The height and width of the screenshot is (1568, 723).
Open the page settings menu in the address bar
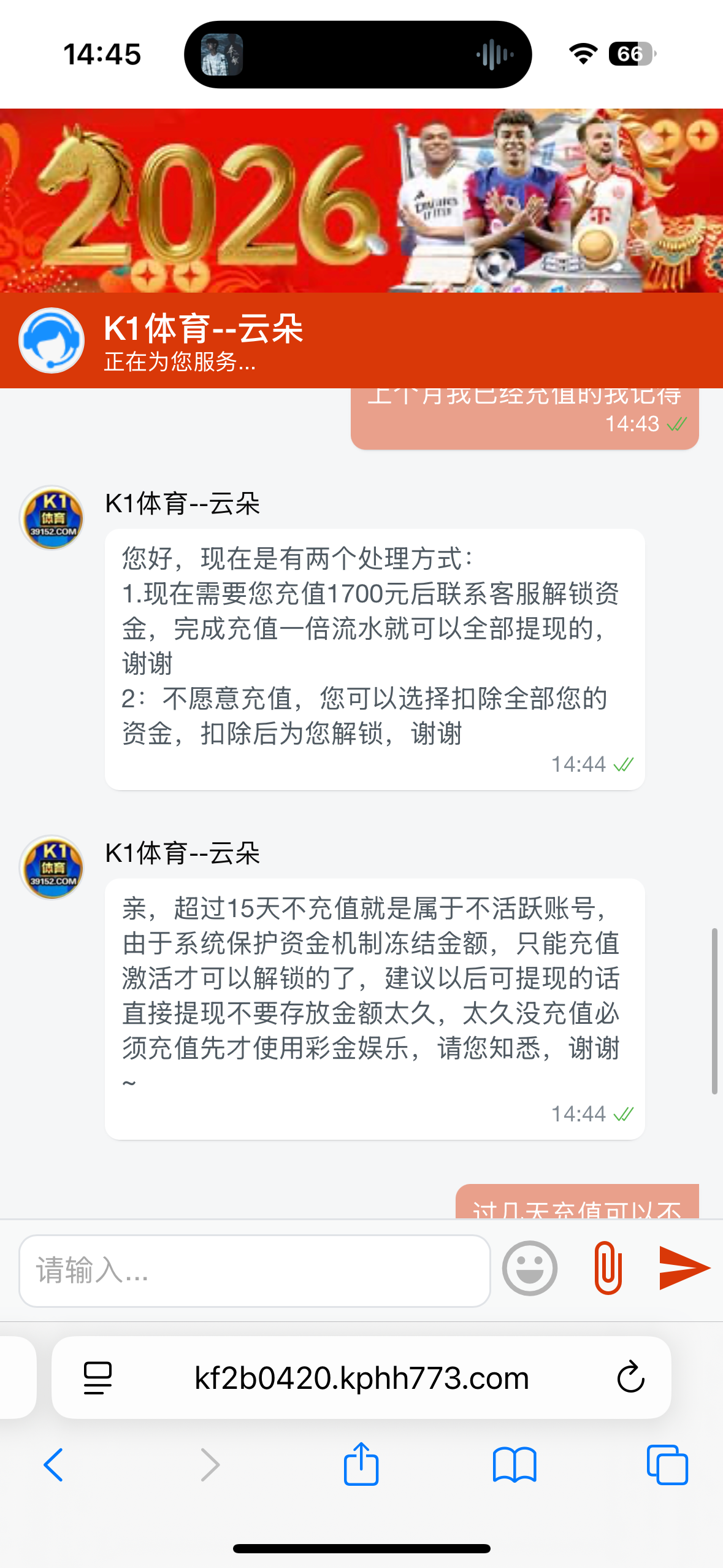98,1378
